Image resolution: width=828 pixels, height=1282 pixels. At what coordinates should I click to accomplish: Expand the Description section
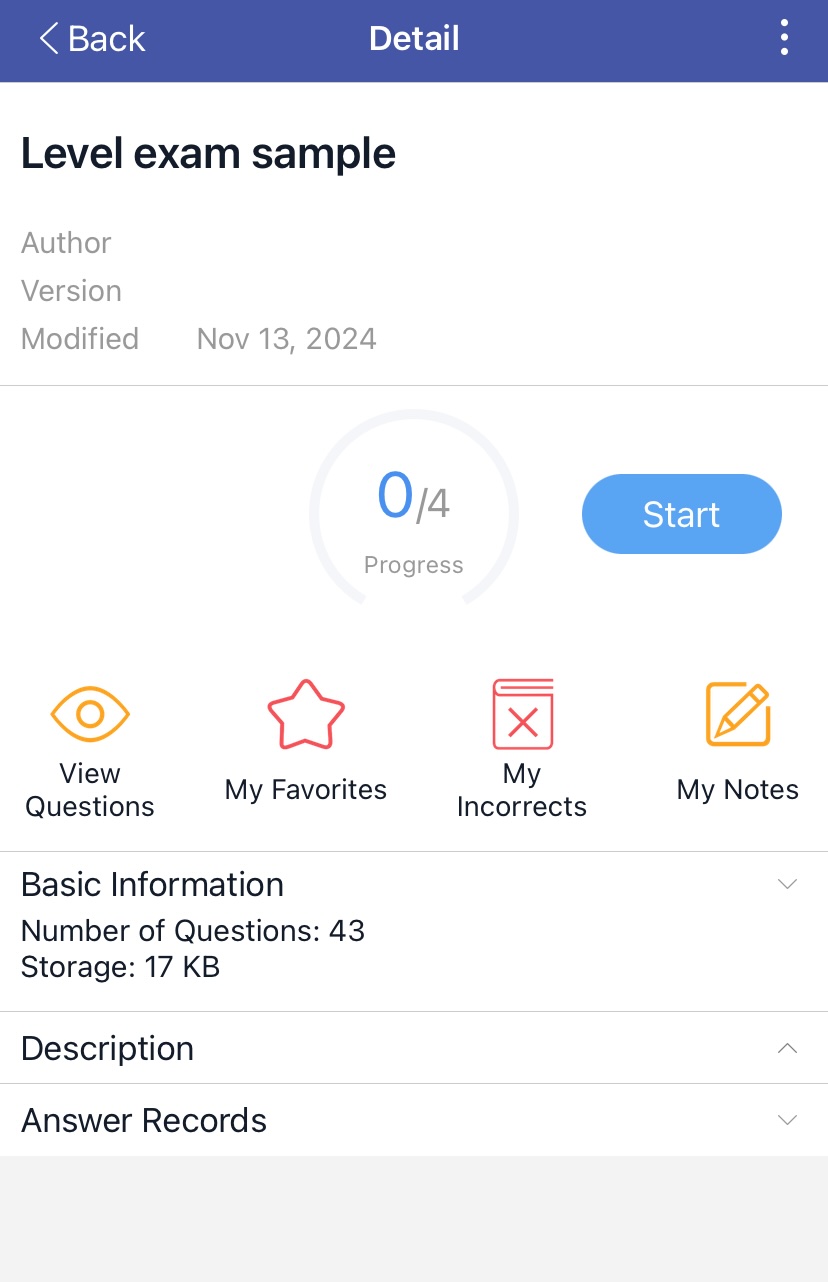(x=787, y=1048)
